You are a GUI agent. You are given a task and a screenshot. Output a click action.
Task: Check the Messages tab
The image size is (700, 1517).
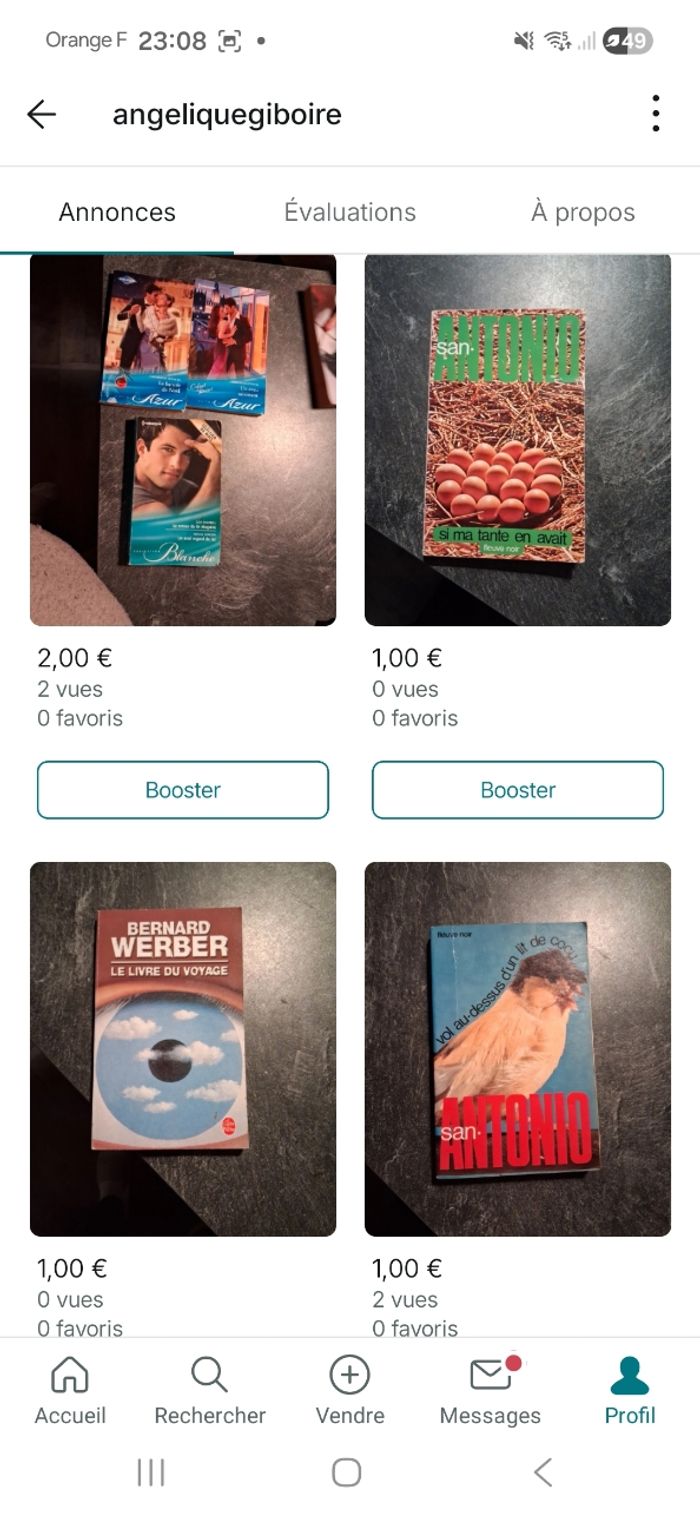click(490, 1390)
